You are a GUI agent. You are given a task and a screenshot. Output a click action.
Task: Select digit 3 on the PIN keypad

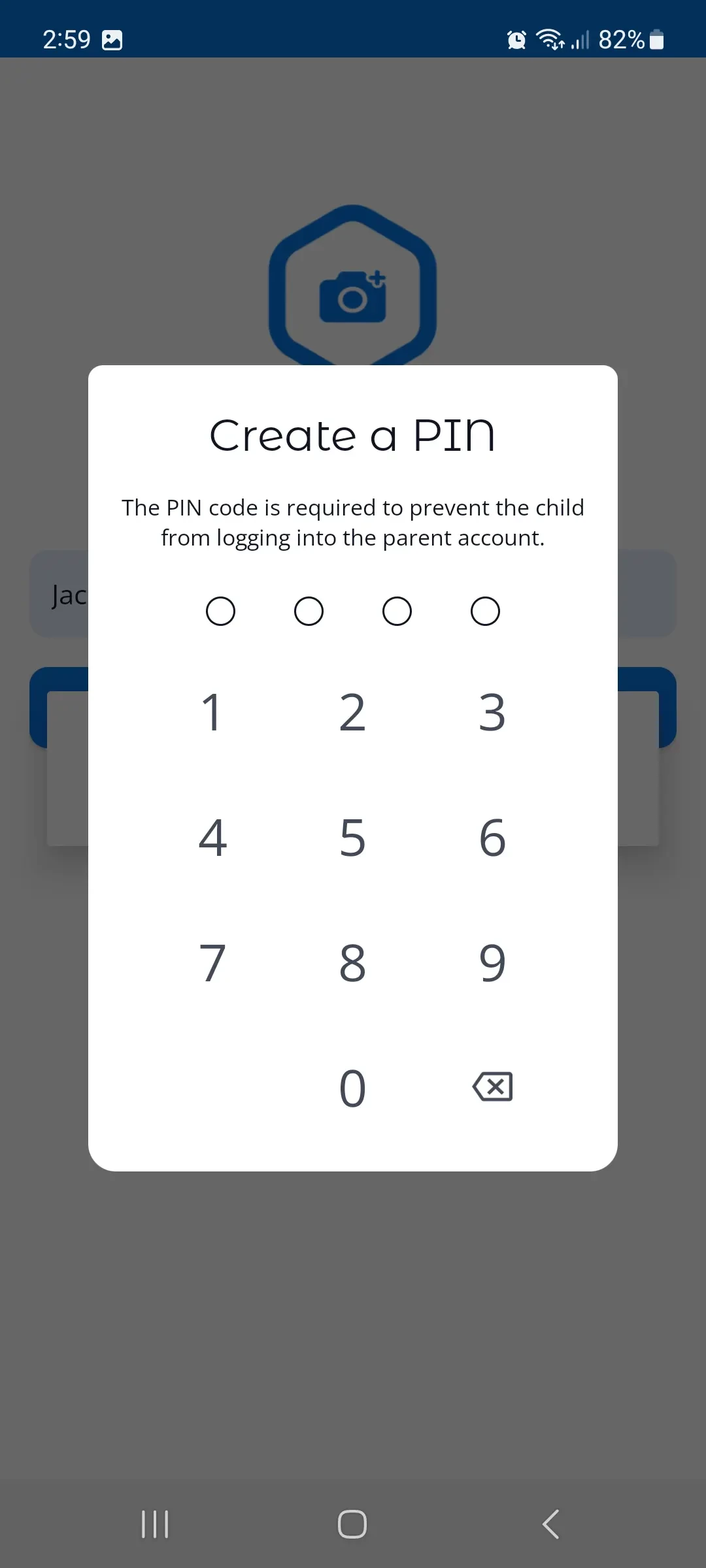click(x=492, y=712)
